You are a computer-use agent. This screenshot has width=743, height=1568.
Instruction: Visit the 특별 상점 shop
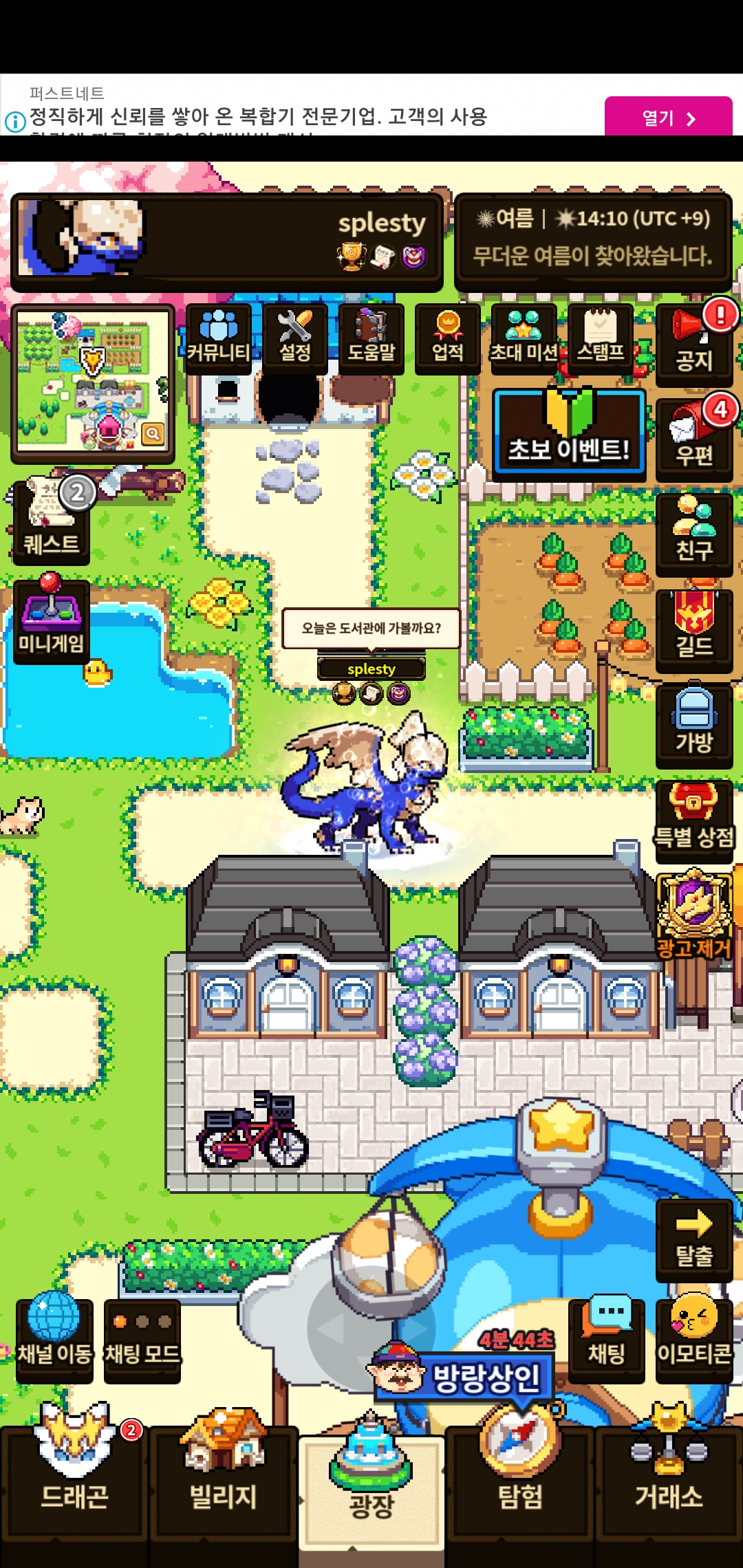coord(693,821)
